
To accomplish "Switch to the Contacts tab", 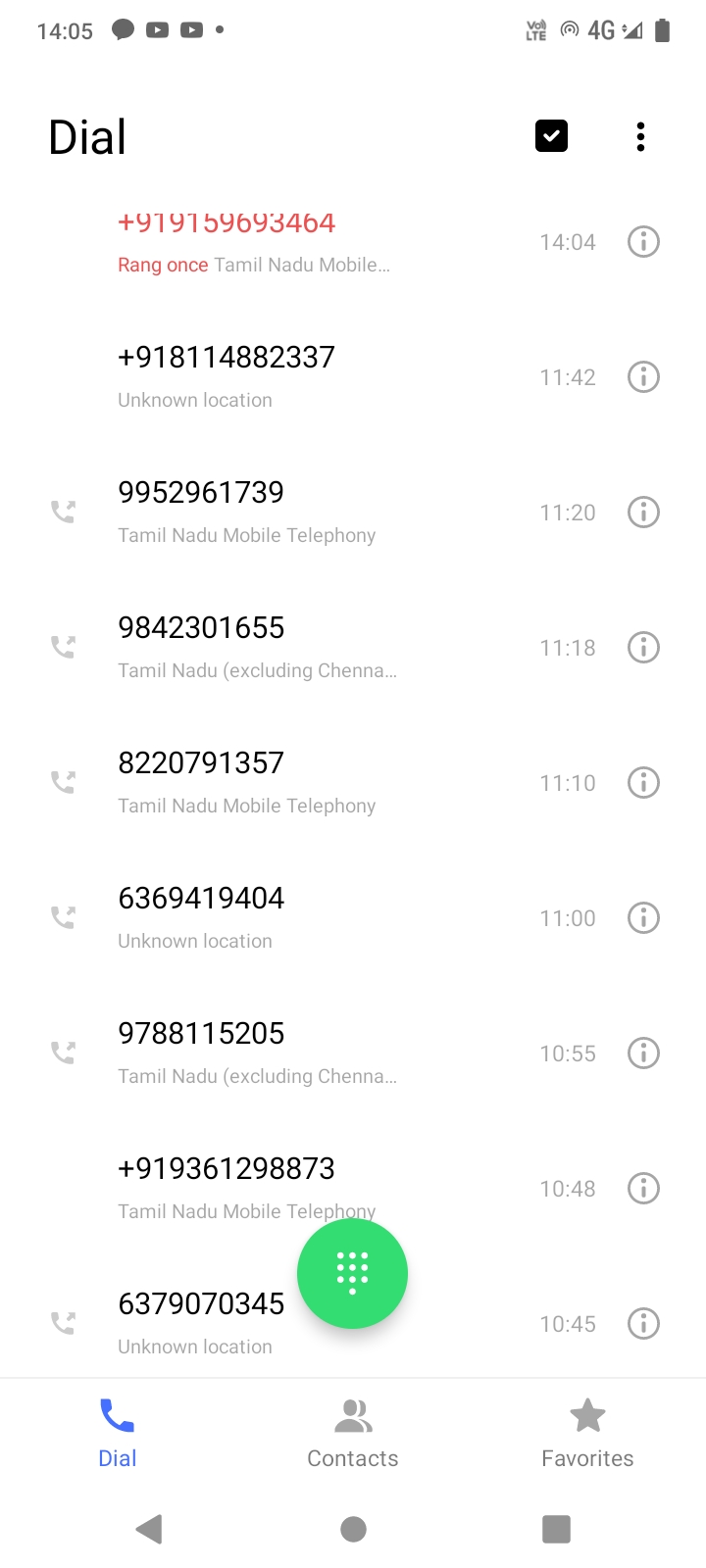I will pyautogui.click(x=353, y=1433).
